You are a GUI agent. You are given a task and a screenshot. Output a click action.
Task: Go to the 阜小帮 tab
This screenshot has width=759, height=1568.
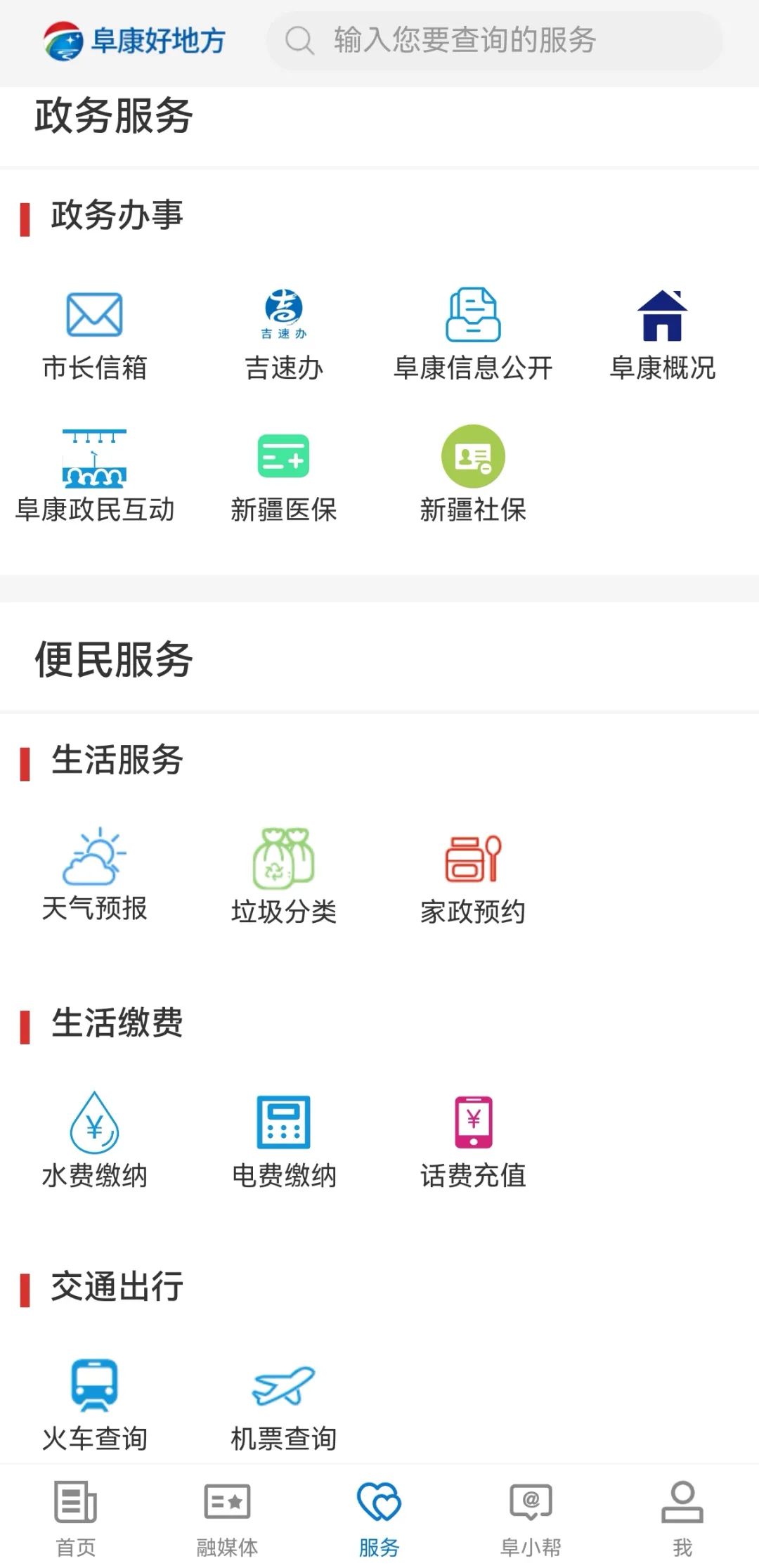coord(531,1518)
